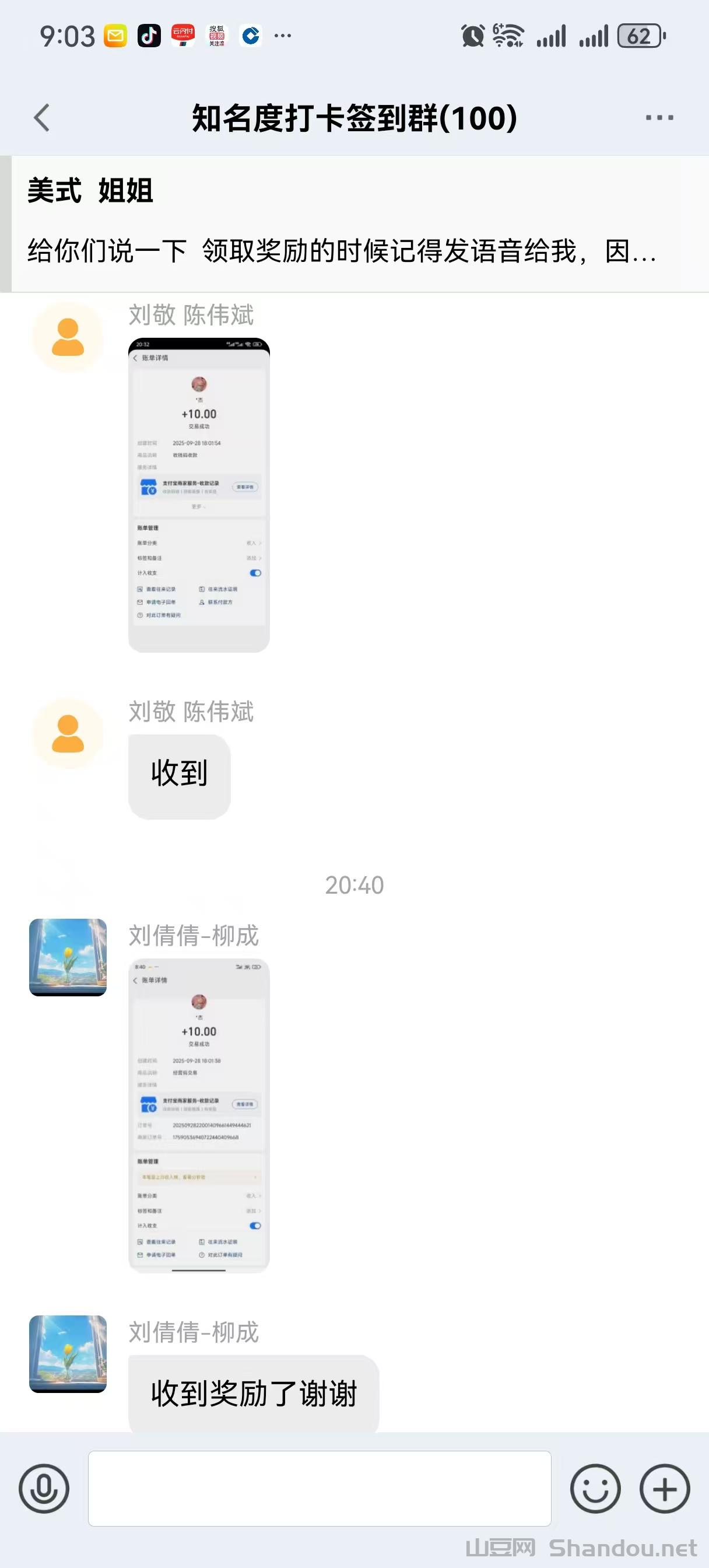Focus the message text field
This screenshot has width=709, height=1568.
(x=320, y=1489)
